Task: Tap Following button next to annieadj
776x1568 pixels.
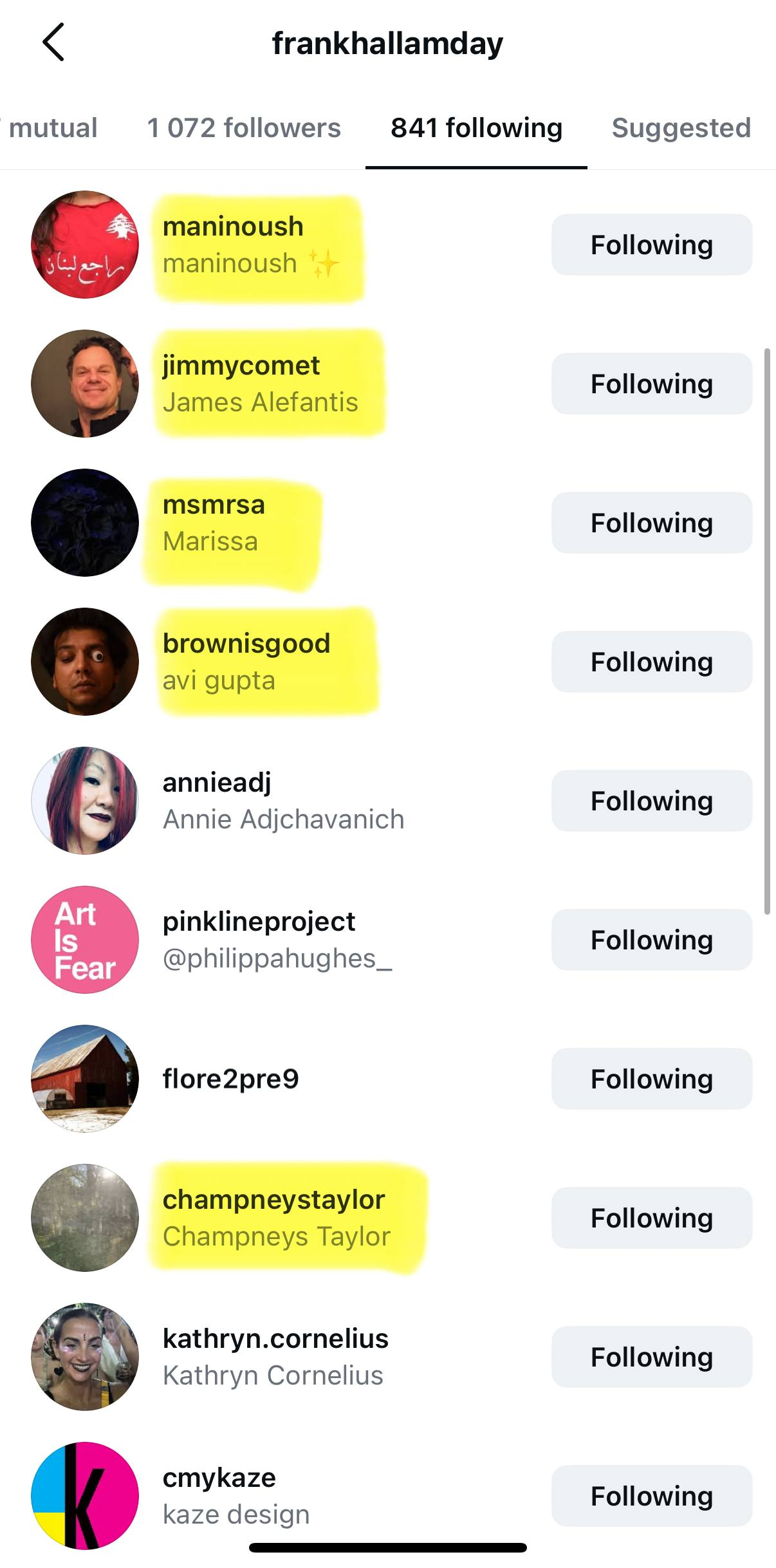Action: coord(651,801)
